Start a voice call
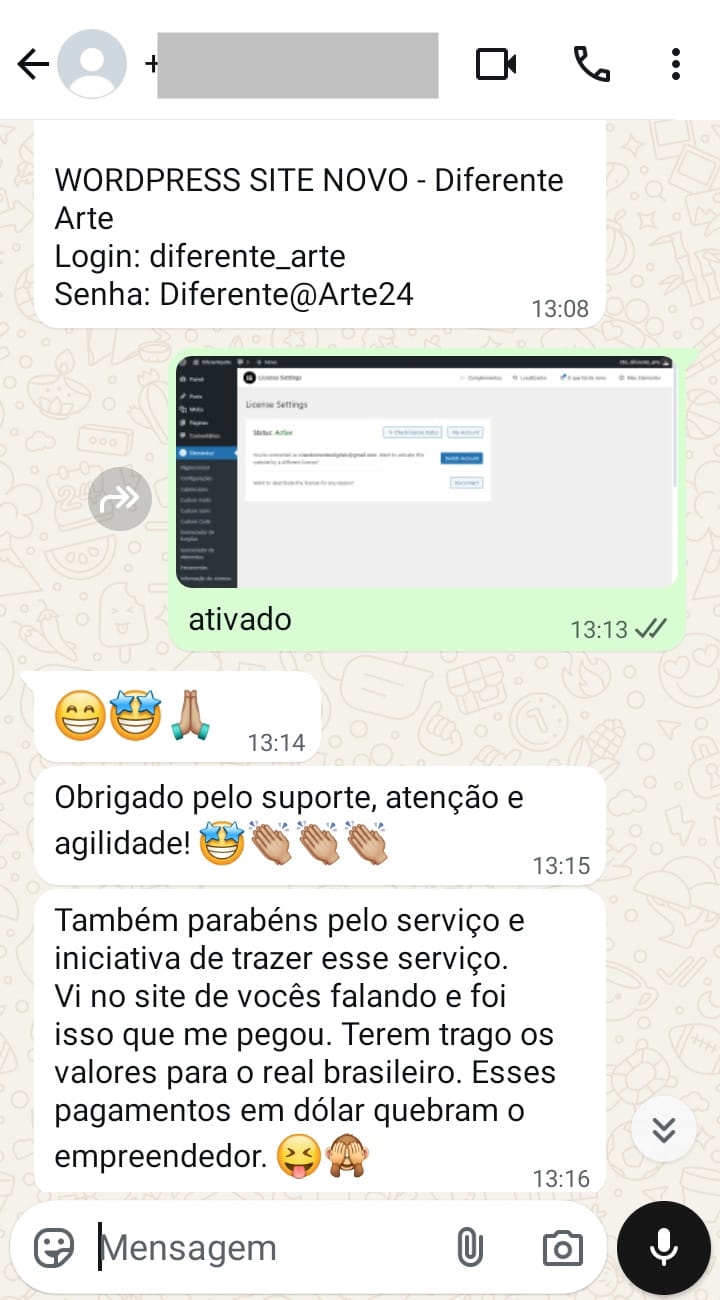 (592, 62)
